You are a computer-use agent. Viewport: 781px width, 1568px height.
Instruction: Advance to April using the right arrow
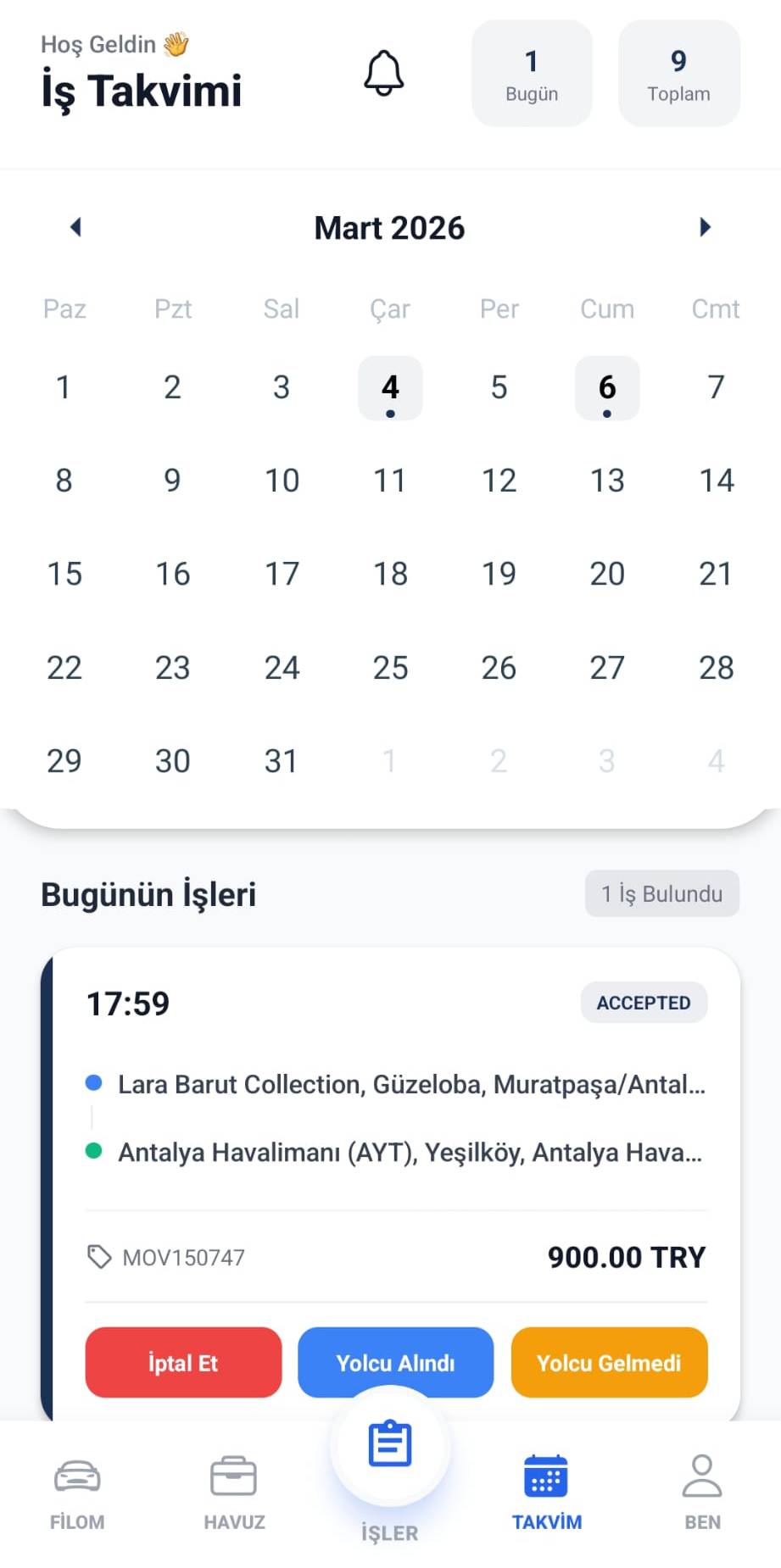pos(706,227)
